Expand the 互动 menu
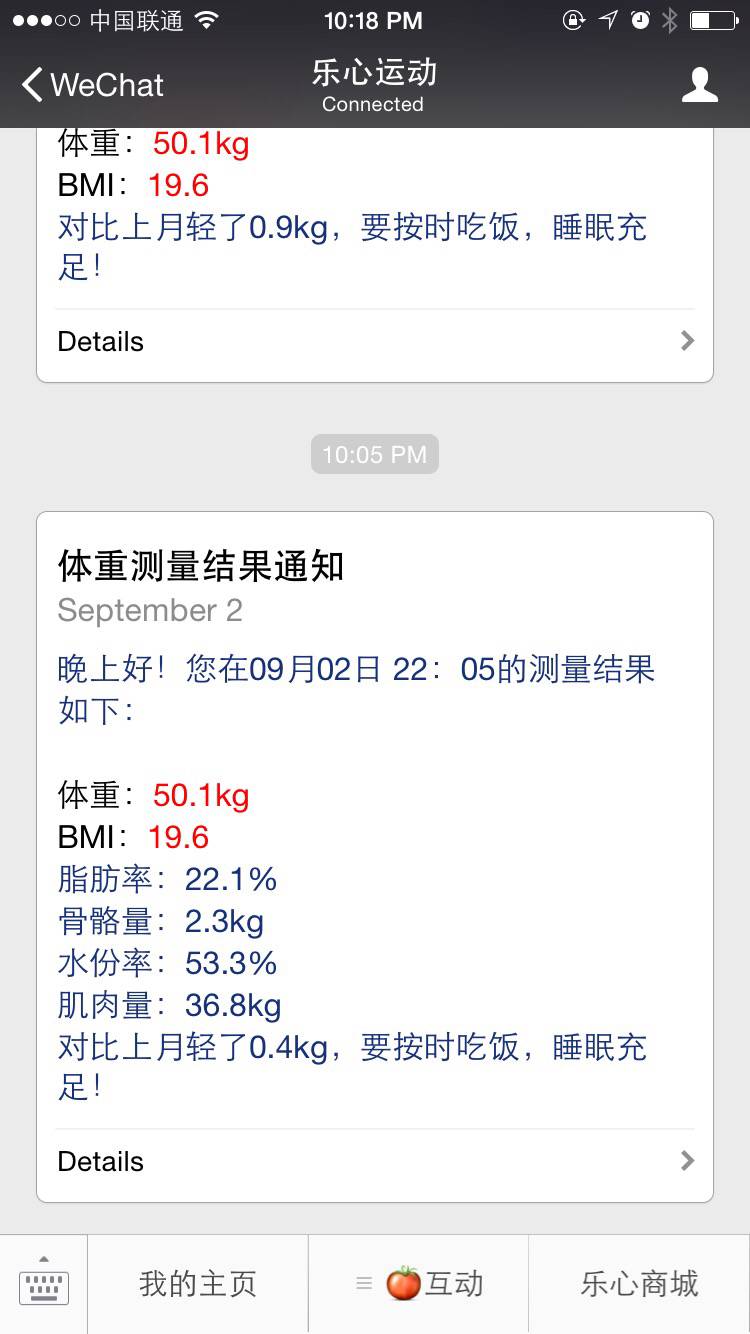The width and height of the screenshot is (750, 1334). pyautogui.click(x=419, y=1284)
